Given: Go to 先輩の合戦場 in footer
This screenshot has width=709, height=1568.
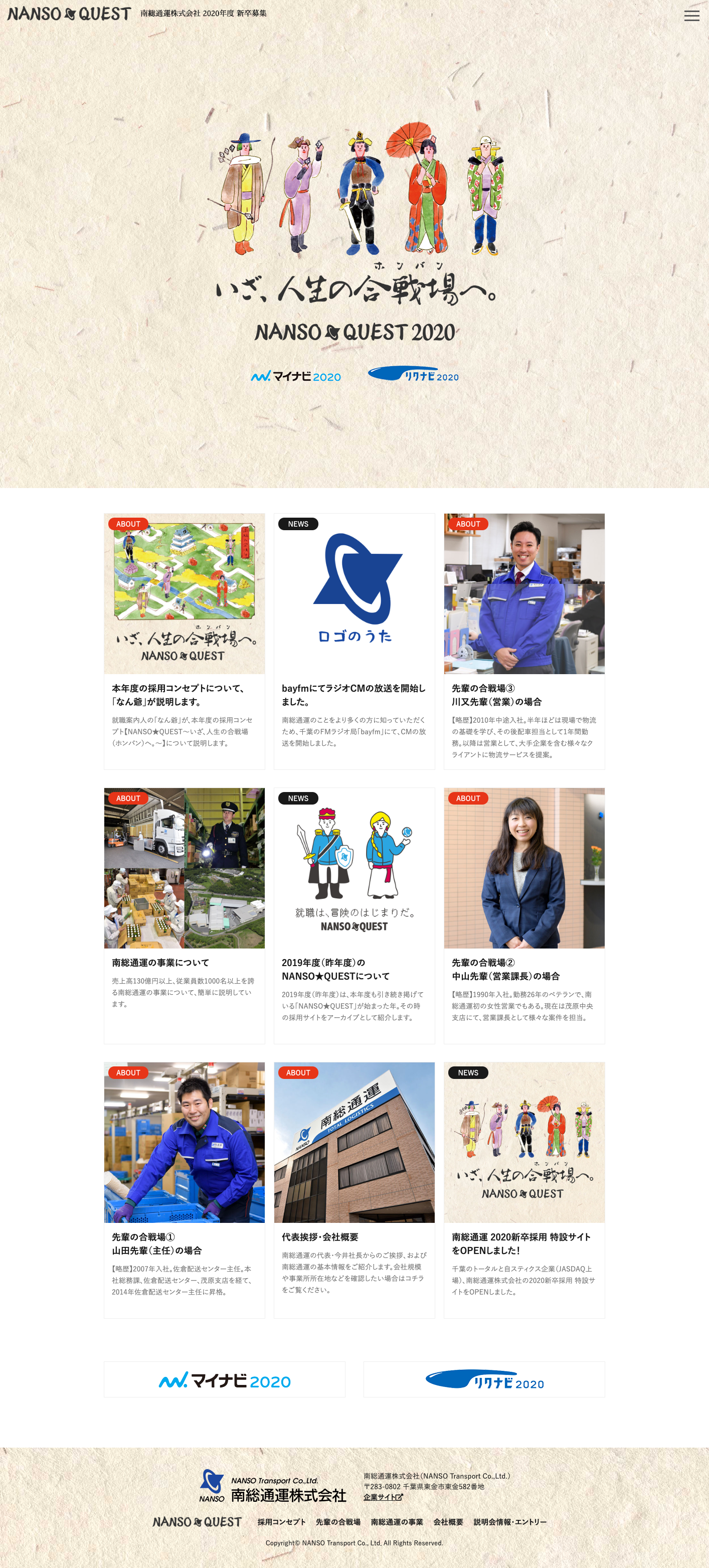Looking at the screenshot, I should point(338,1522).
